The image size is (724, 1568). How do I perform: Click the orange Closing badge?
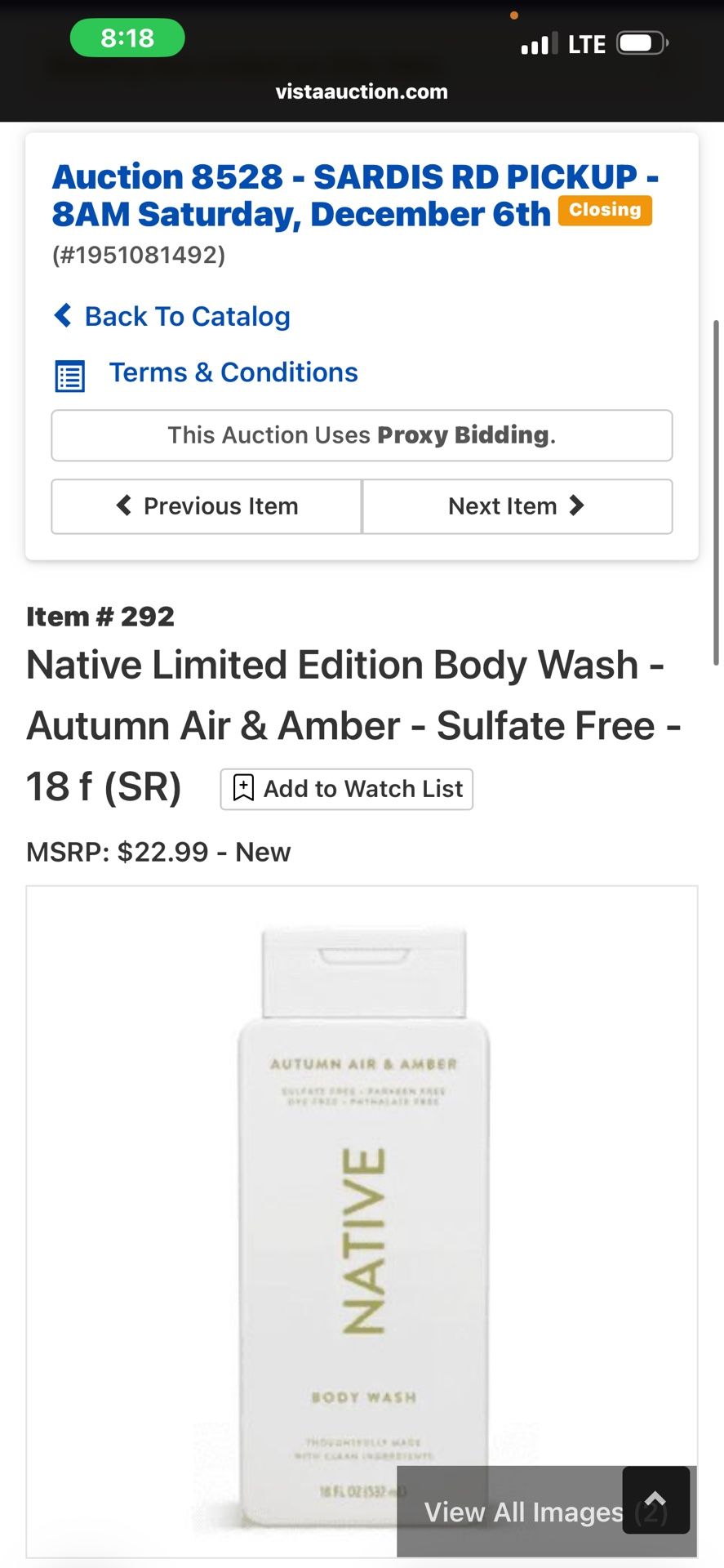[x=605, y=211]
